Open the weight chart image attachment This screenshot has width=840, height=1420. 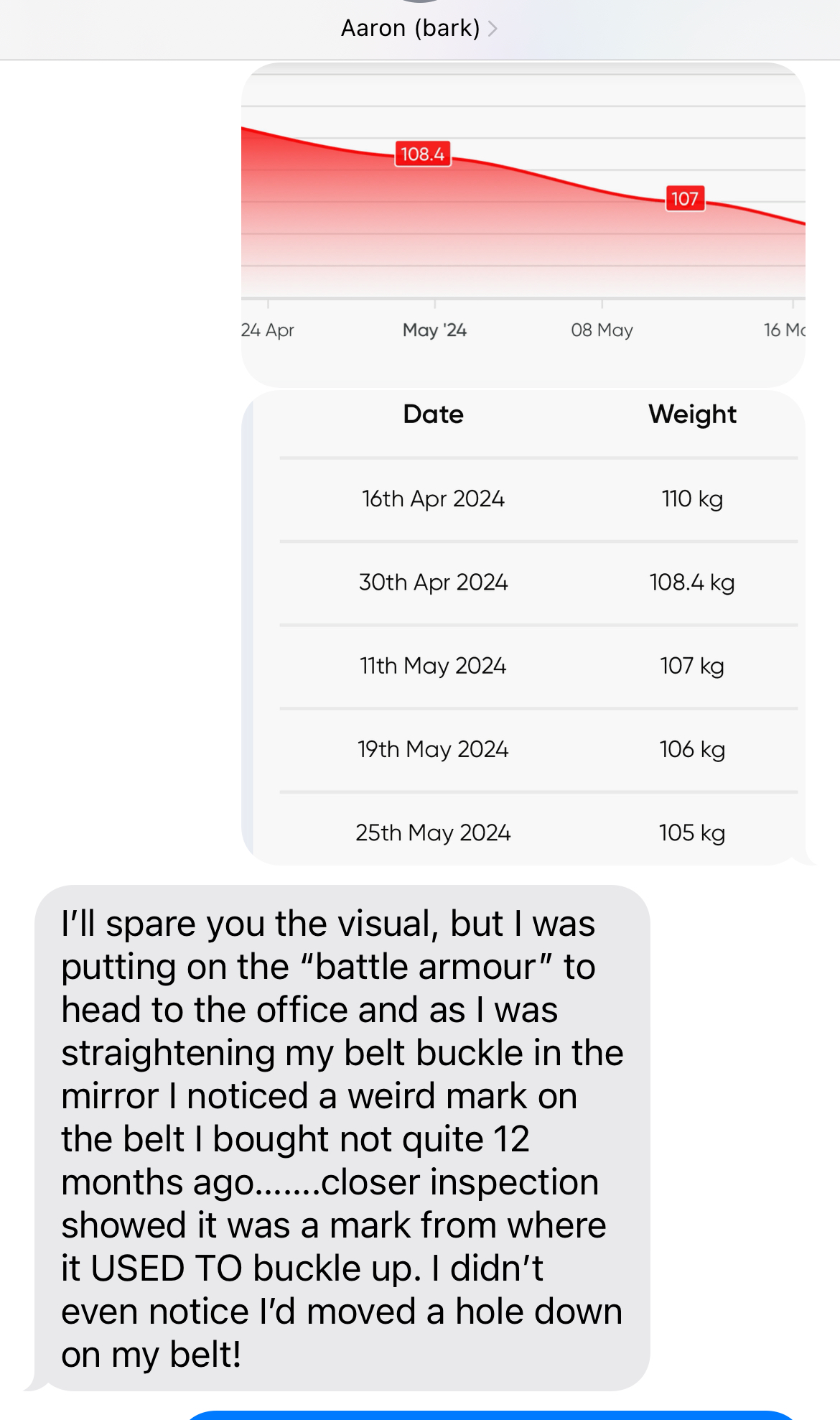point(523,224)
